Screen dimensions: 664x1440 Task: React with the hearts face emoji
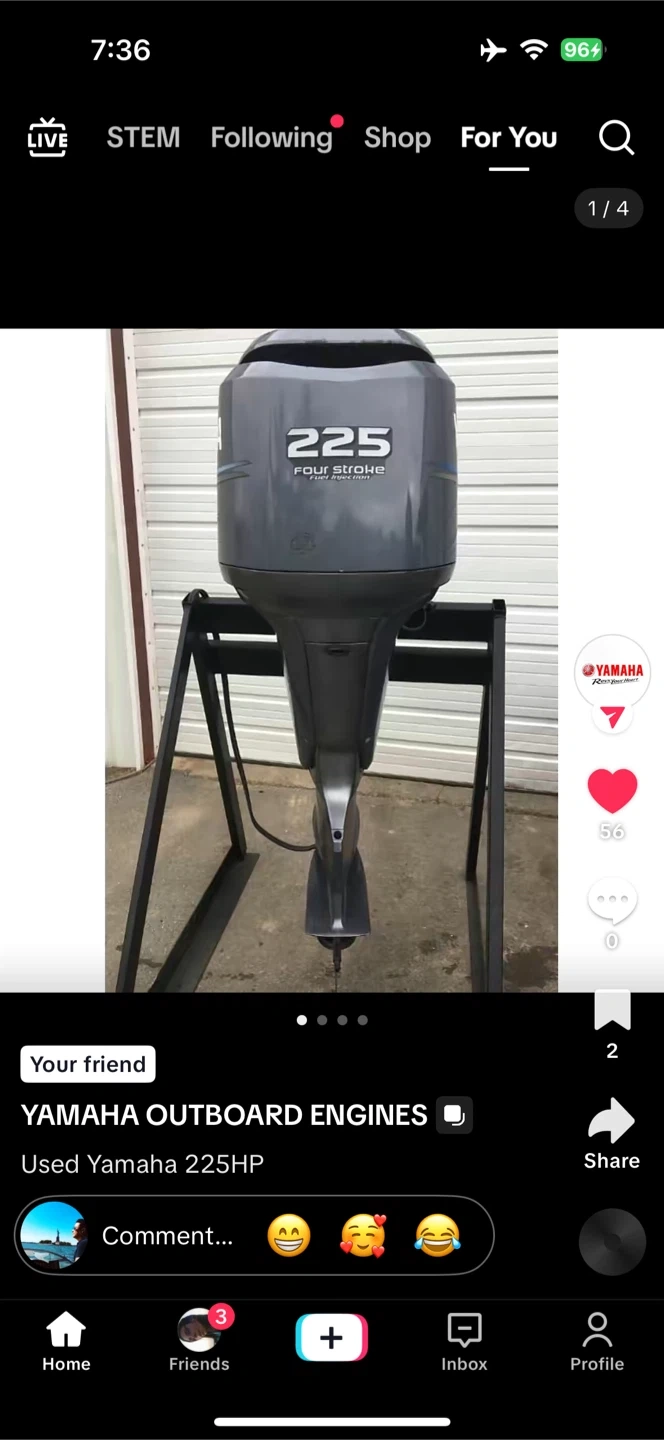pyautogui.click(x=363, y=1236)
